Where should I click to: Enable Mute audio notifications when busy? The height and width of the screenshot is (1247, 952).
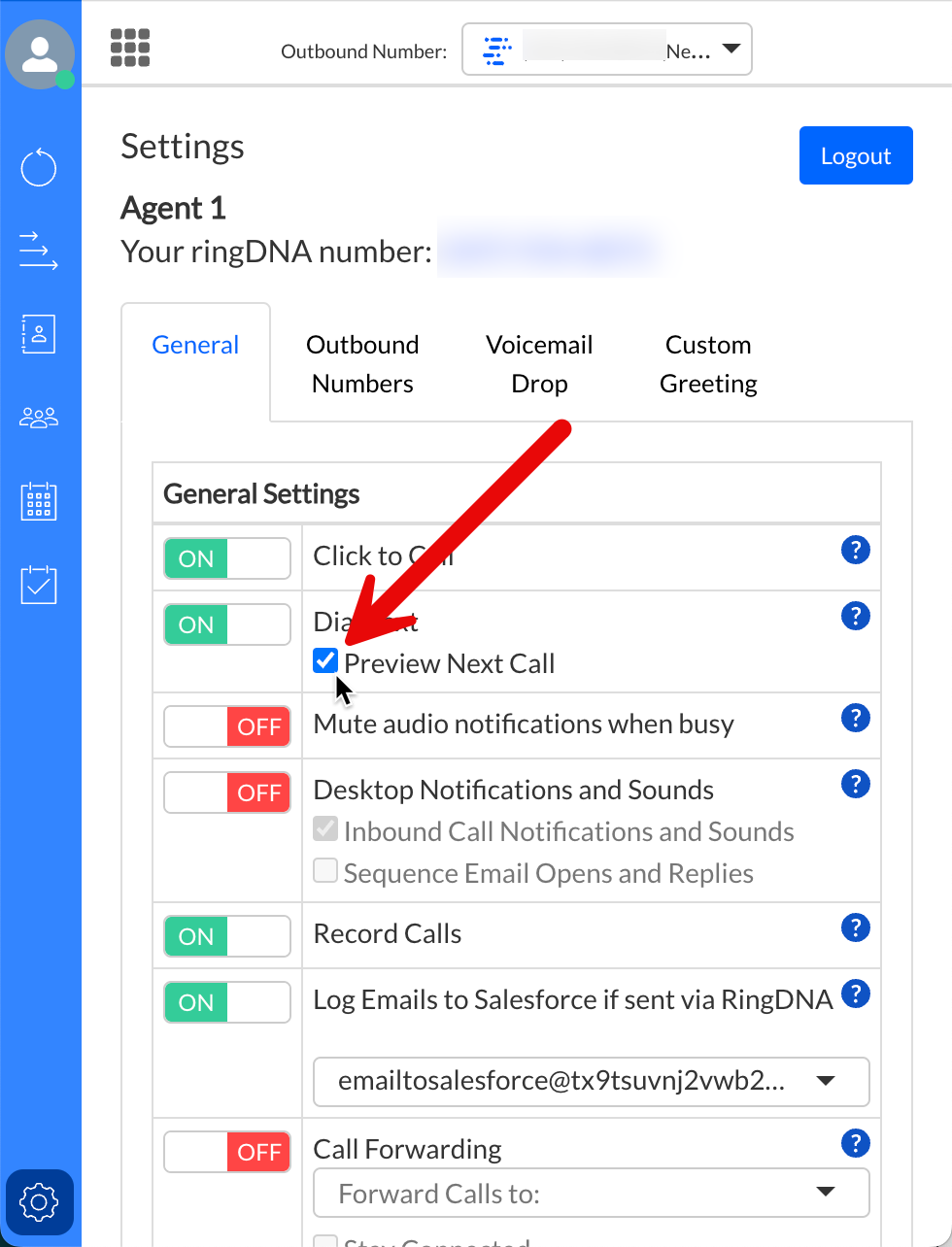pos(227,726)
